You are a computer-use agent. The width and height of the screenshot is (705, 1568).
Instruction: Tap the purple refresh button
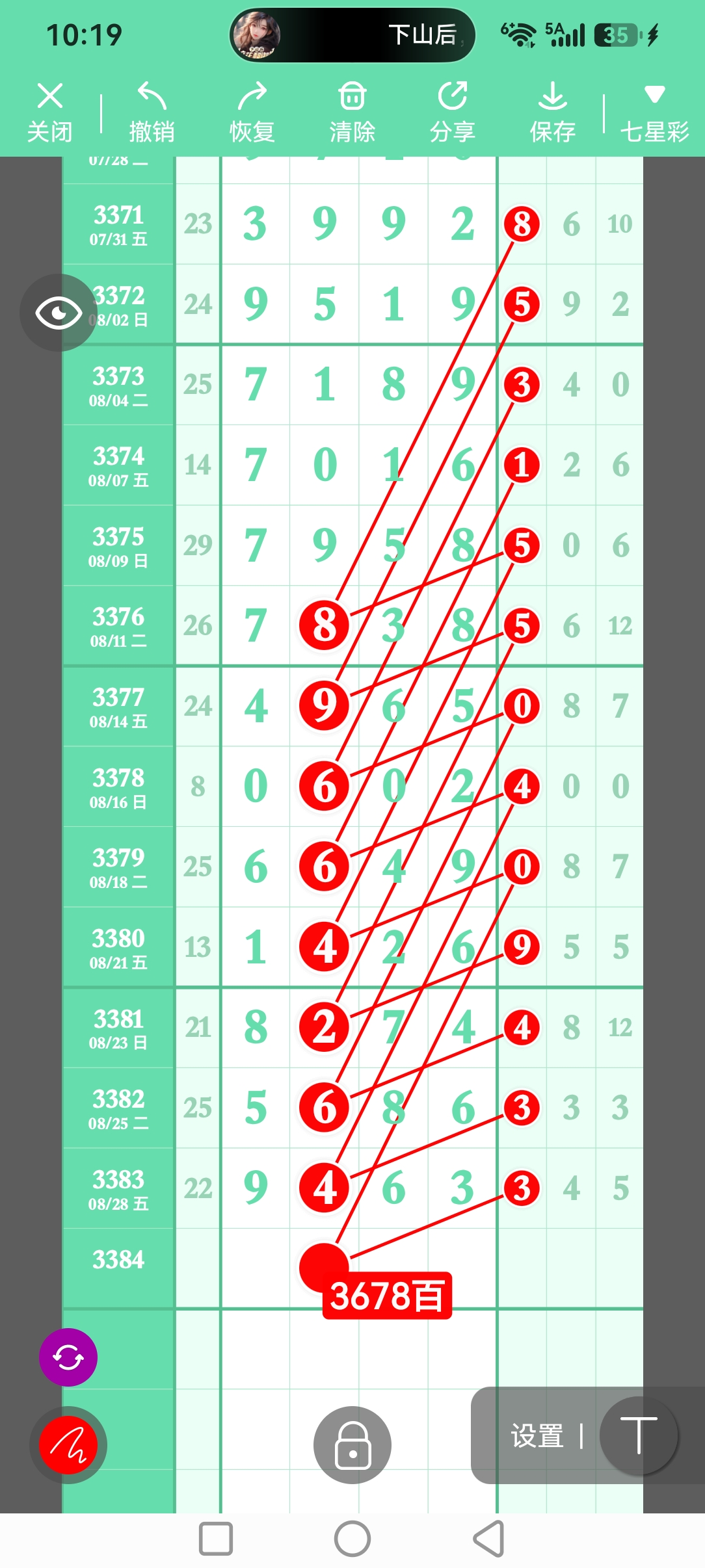[x=68, y=1357]
